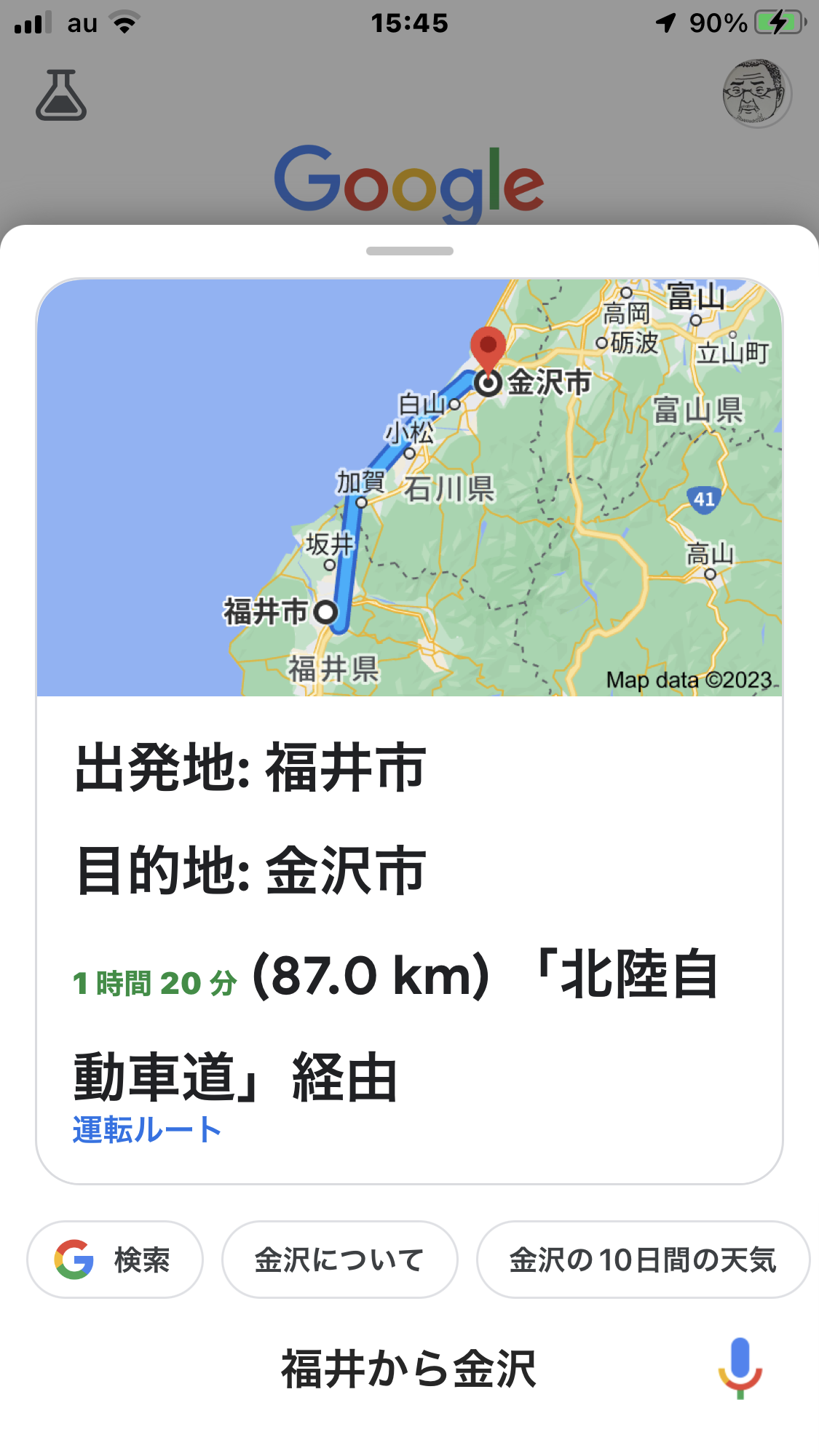
Task: Open the account profile avatar
Action: point(756,94)
